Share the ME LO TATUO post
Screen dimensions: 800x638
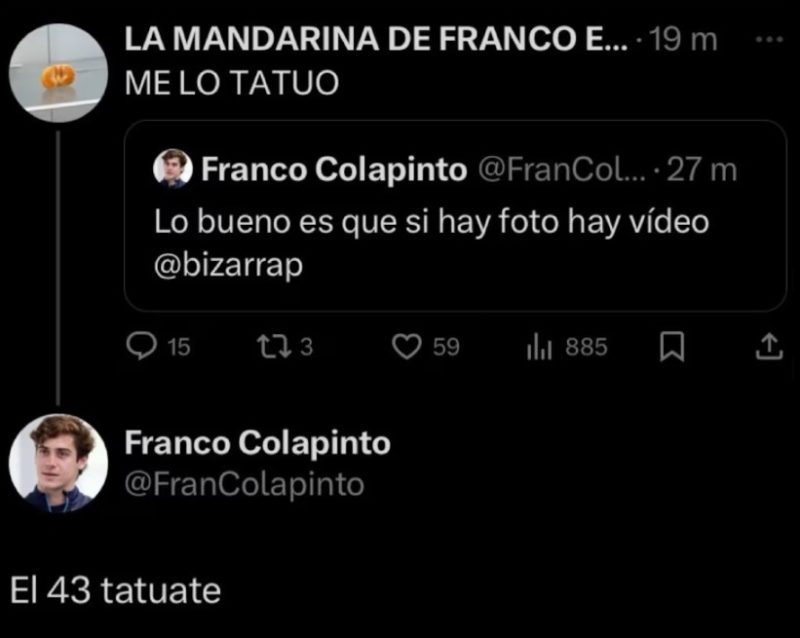[x=767, y=347]
